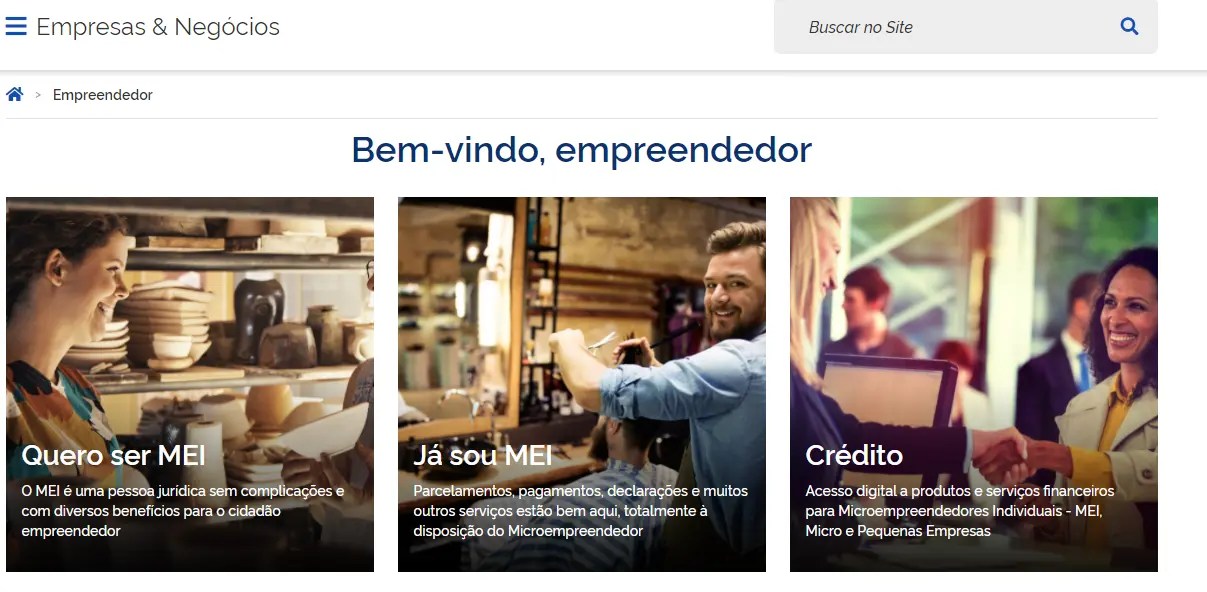This screenshot has width=1207, height=592.
Task: Tap the search magnifier icon
Action: pos(1129,27)
